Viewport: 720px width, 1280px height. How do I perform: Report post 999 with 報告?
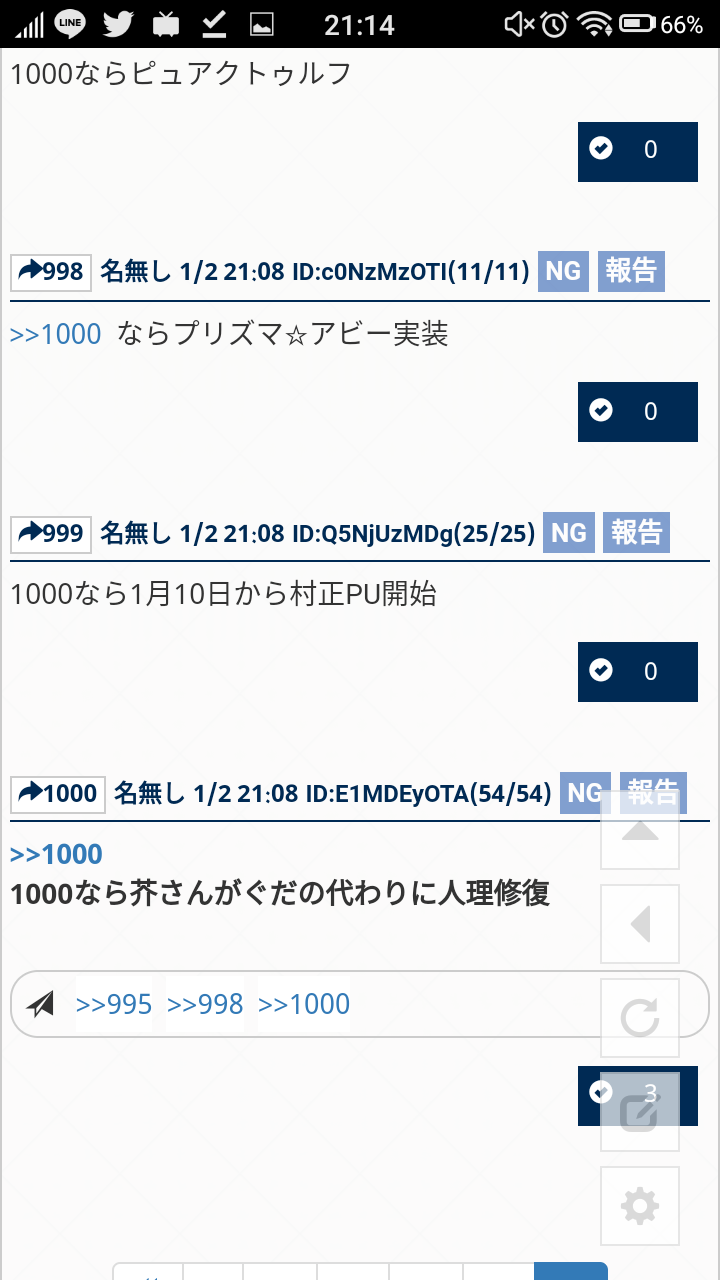(636, 533)
